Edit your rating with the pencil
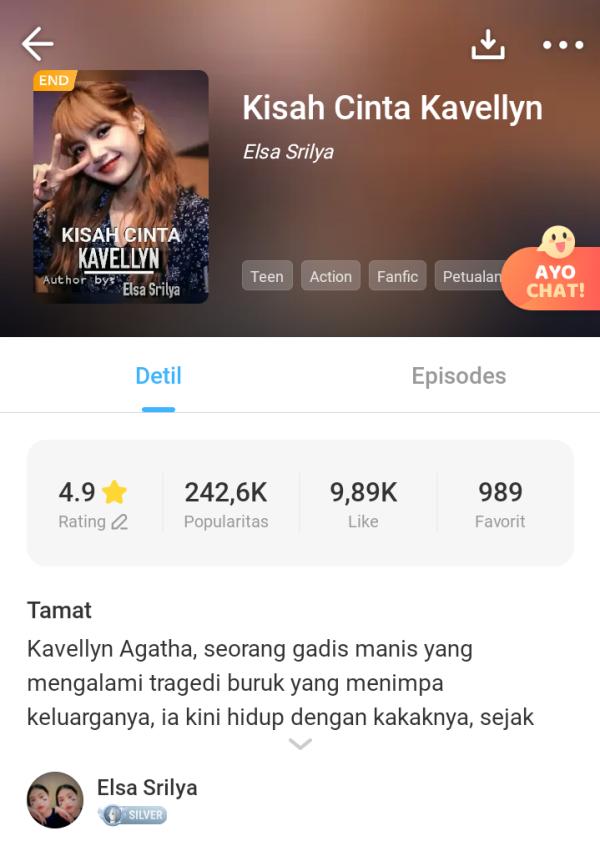 point(120,522)
